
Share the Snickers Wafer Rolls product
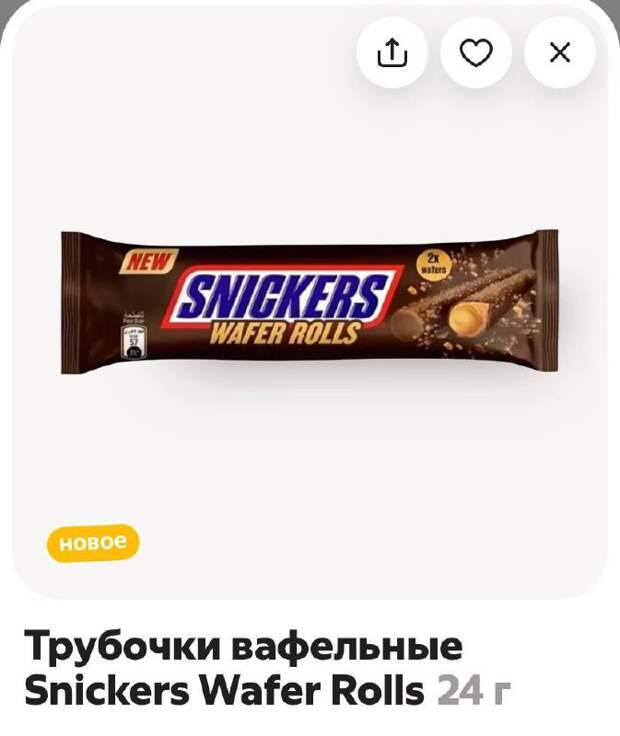pyautogui.click(x=392, y=53)
